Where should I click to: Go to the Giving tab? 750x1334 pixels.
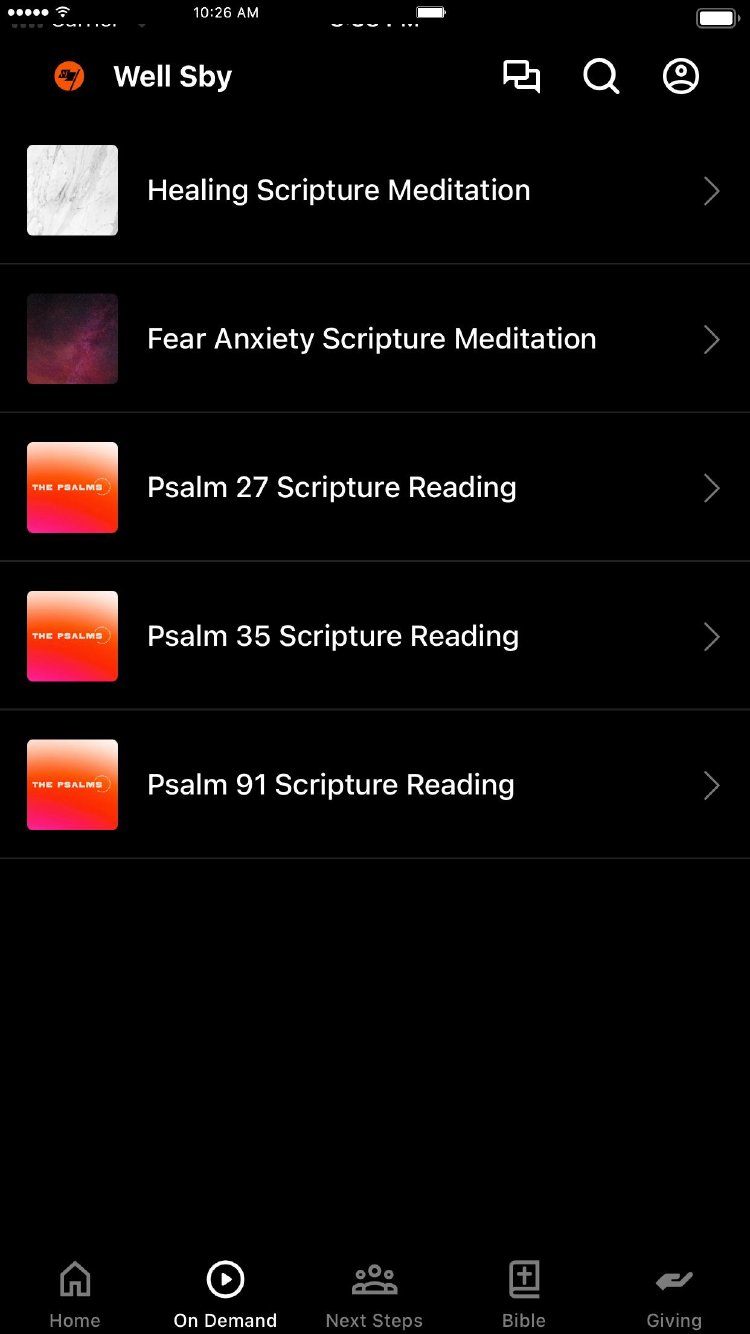[x=674, y=1294]
